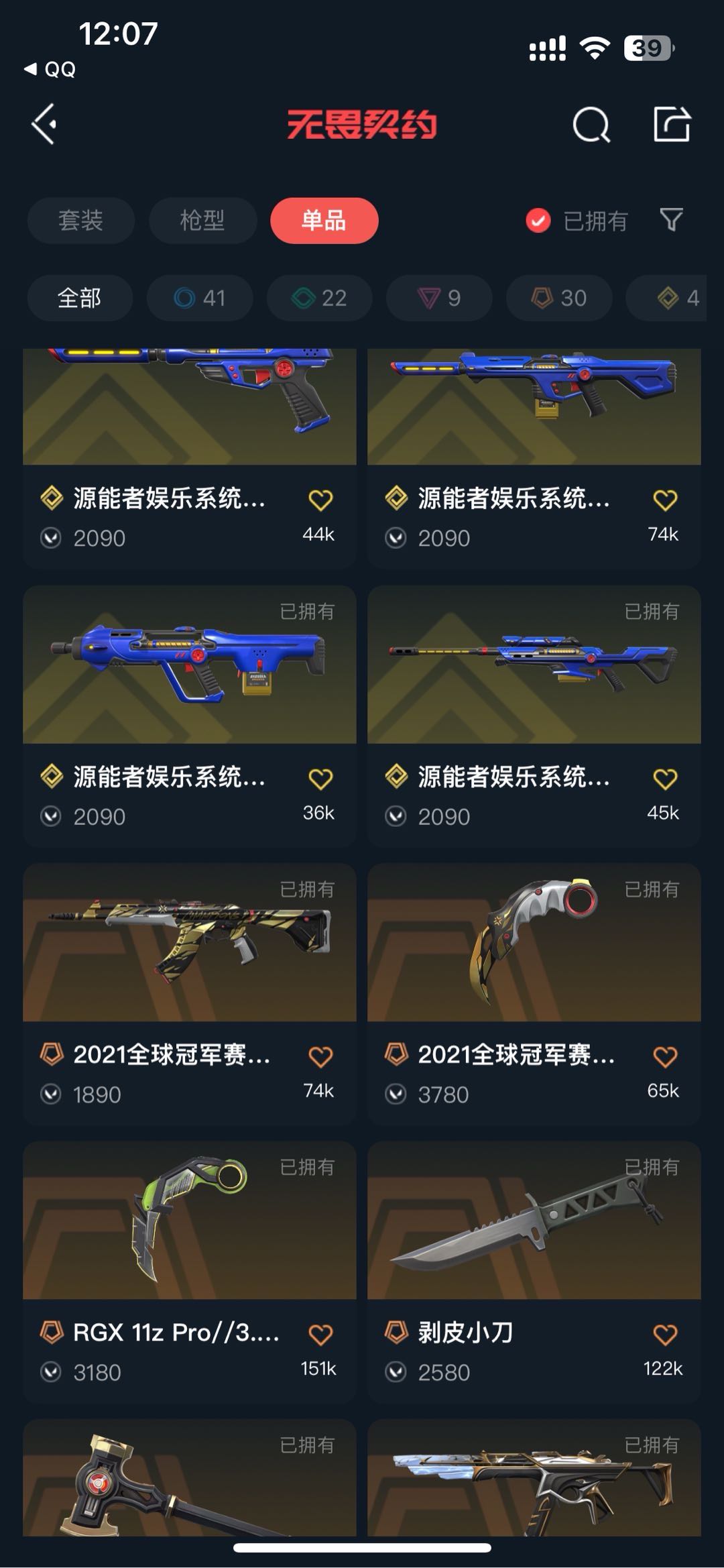Filter by the chip showing 41

[x=200, y=298]
